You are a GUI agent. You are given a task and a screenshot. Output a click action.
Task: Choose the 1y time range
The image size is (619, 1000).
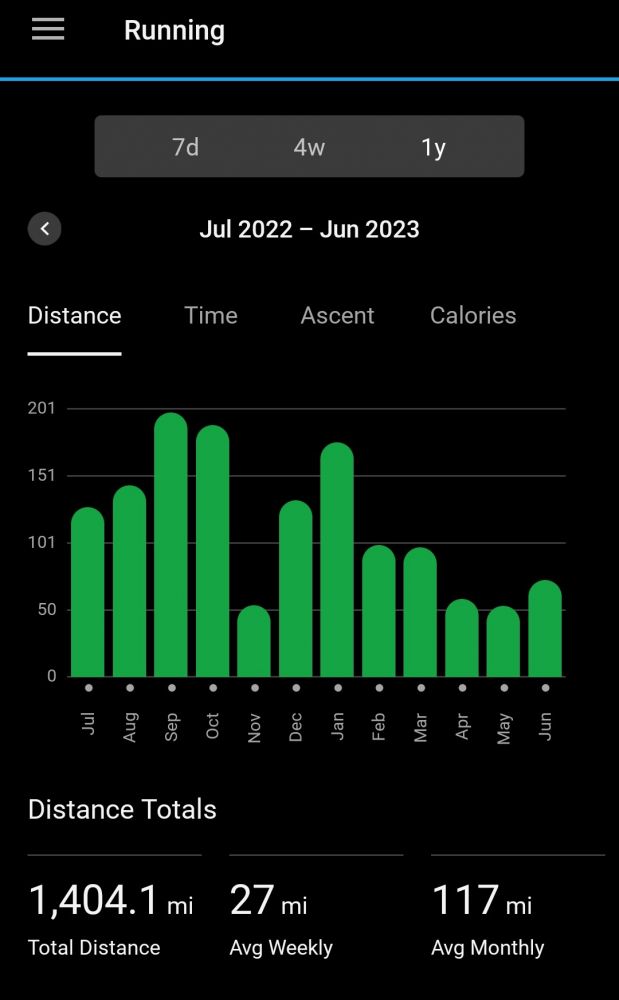click(433, 147)
